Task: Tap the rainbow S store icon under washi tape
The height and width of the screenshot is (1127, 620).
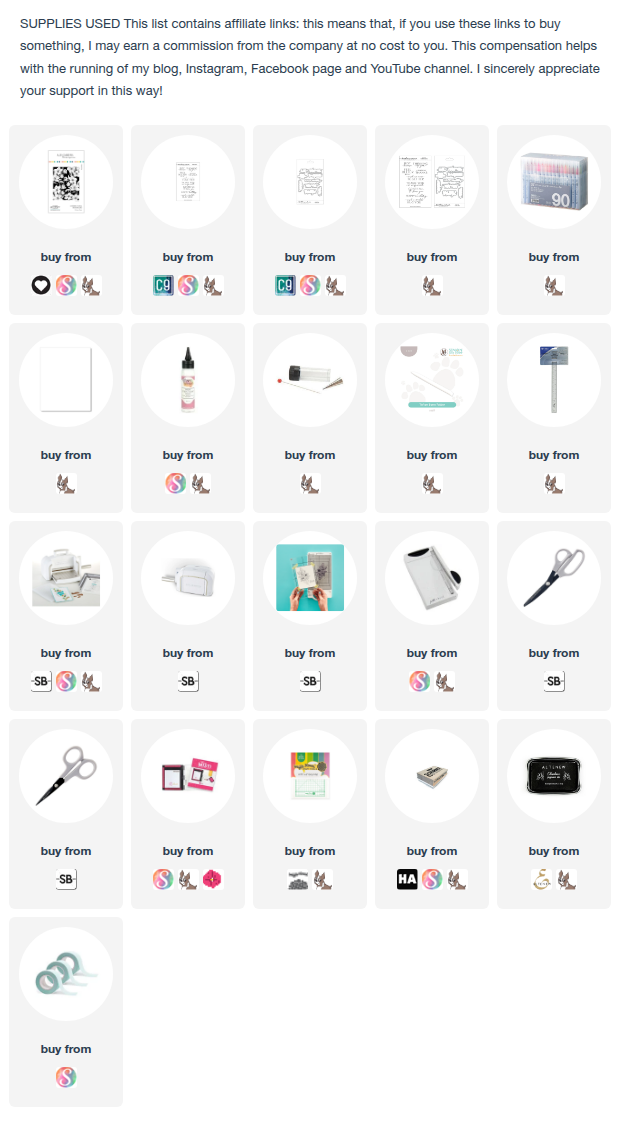Action: (66, 1078)
